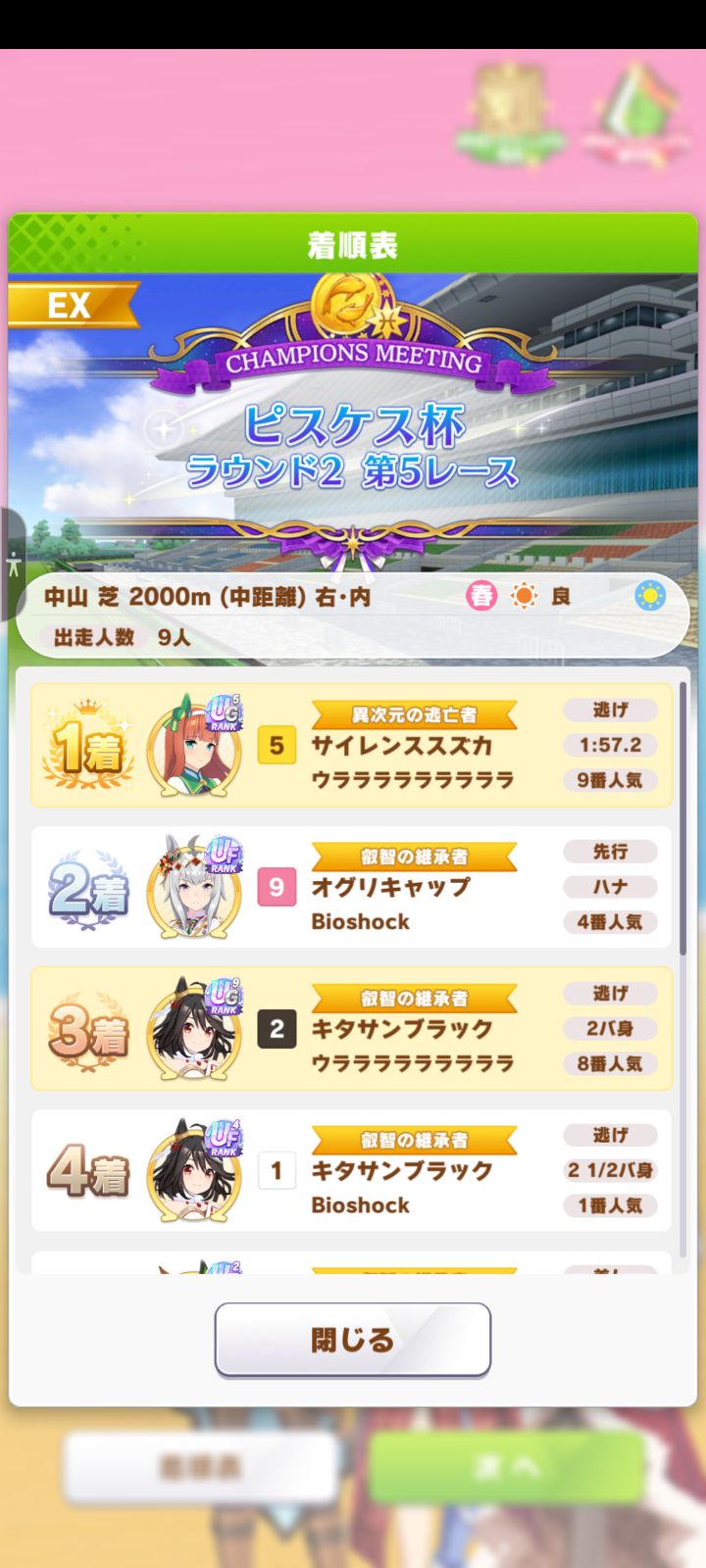View 3rd place キタサンブラック entry
Image resolution: width=706 pixels, height=1568 pixels.
click(351, 1028)
